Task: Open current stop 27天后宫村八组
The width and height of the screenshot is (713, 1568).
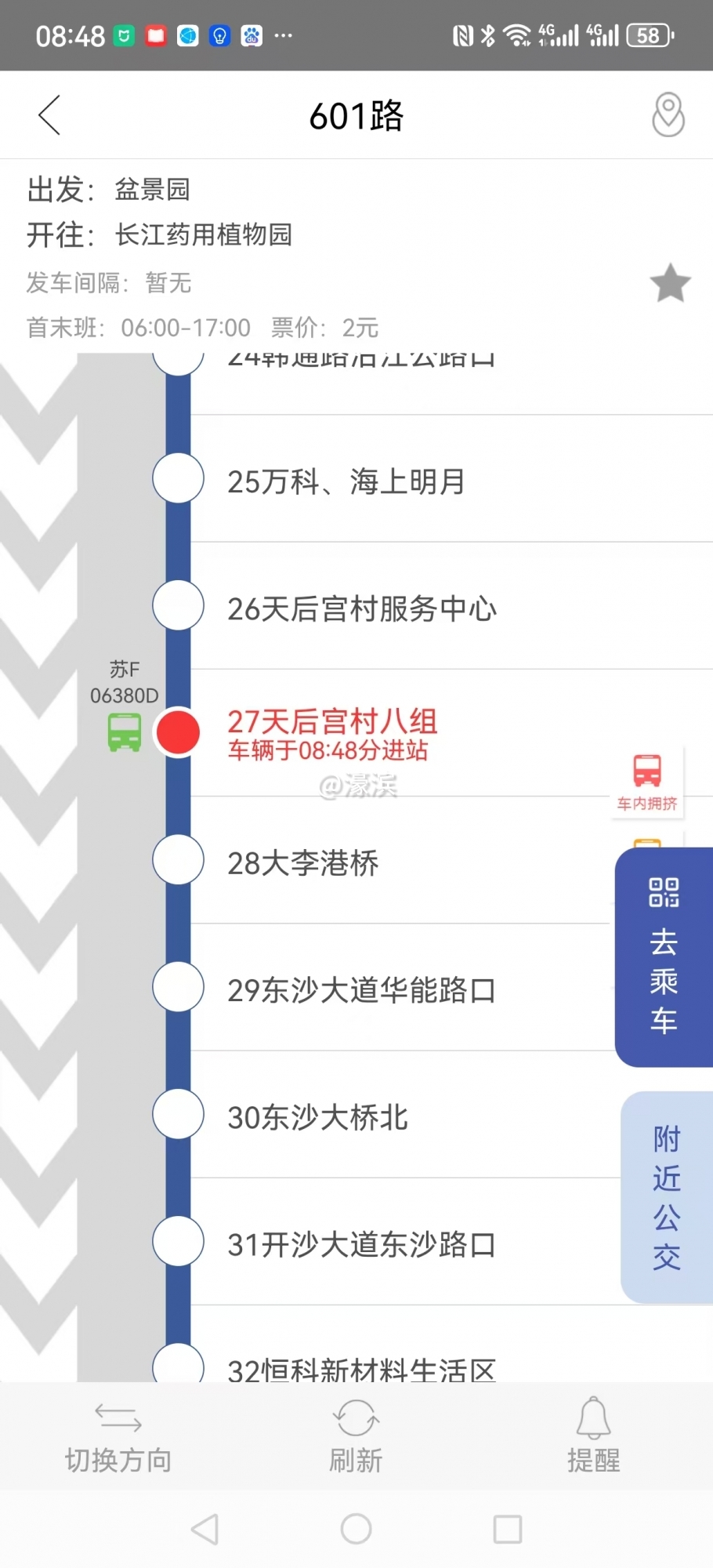Action: click(332, 732)
